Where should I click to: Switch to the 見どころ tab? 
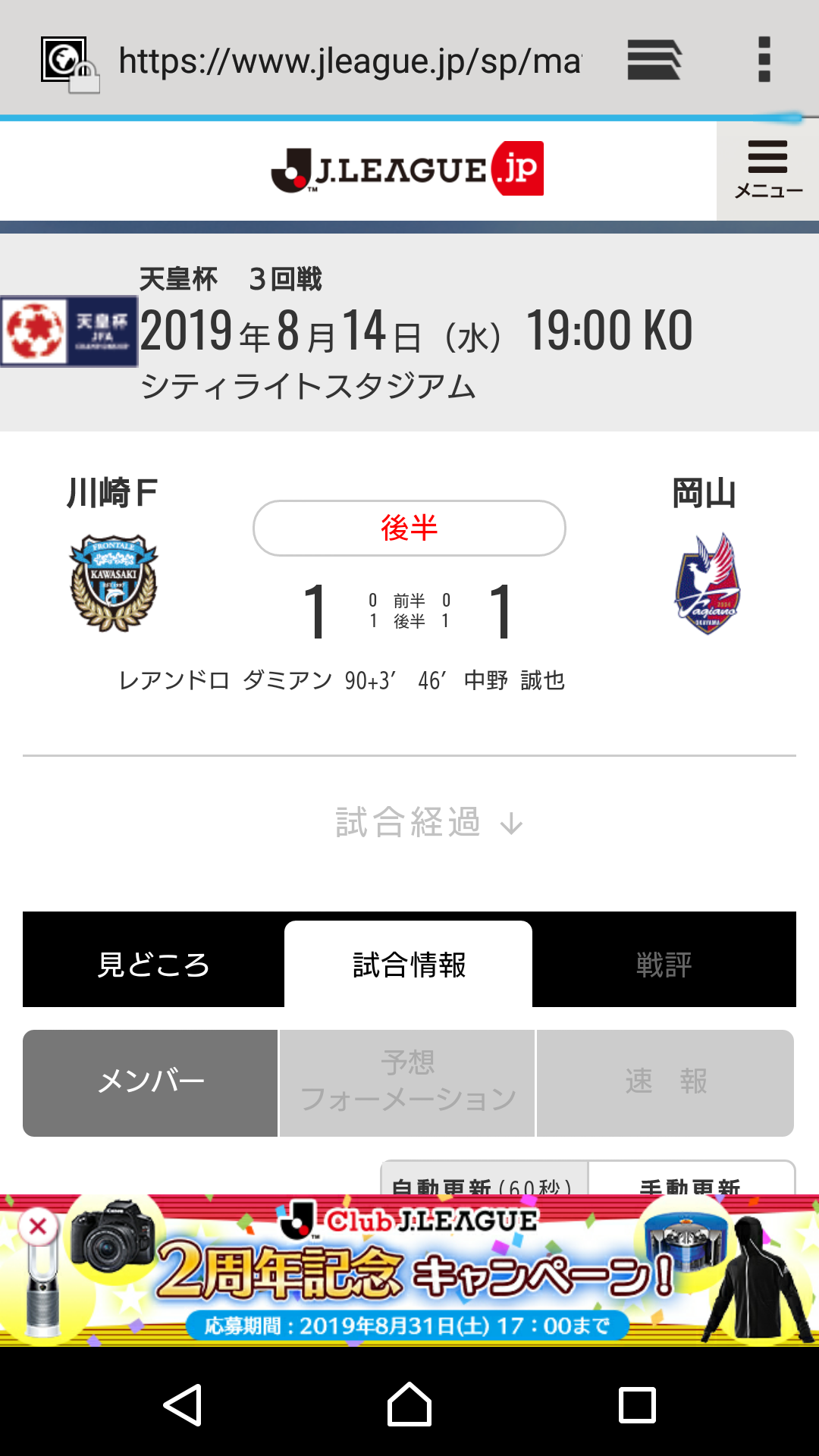153,965
